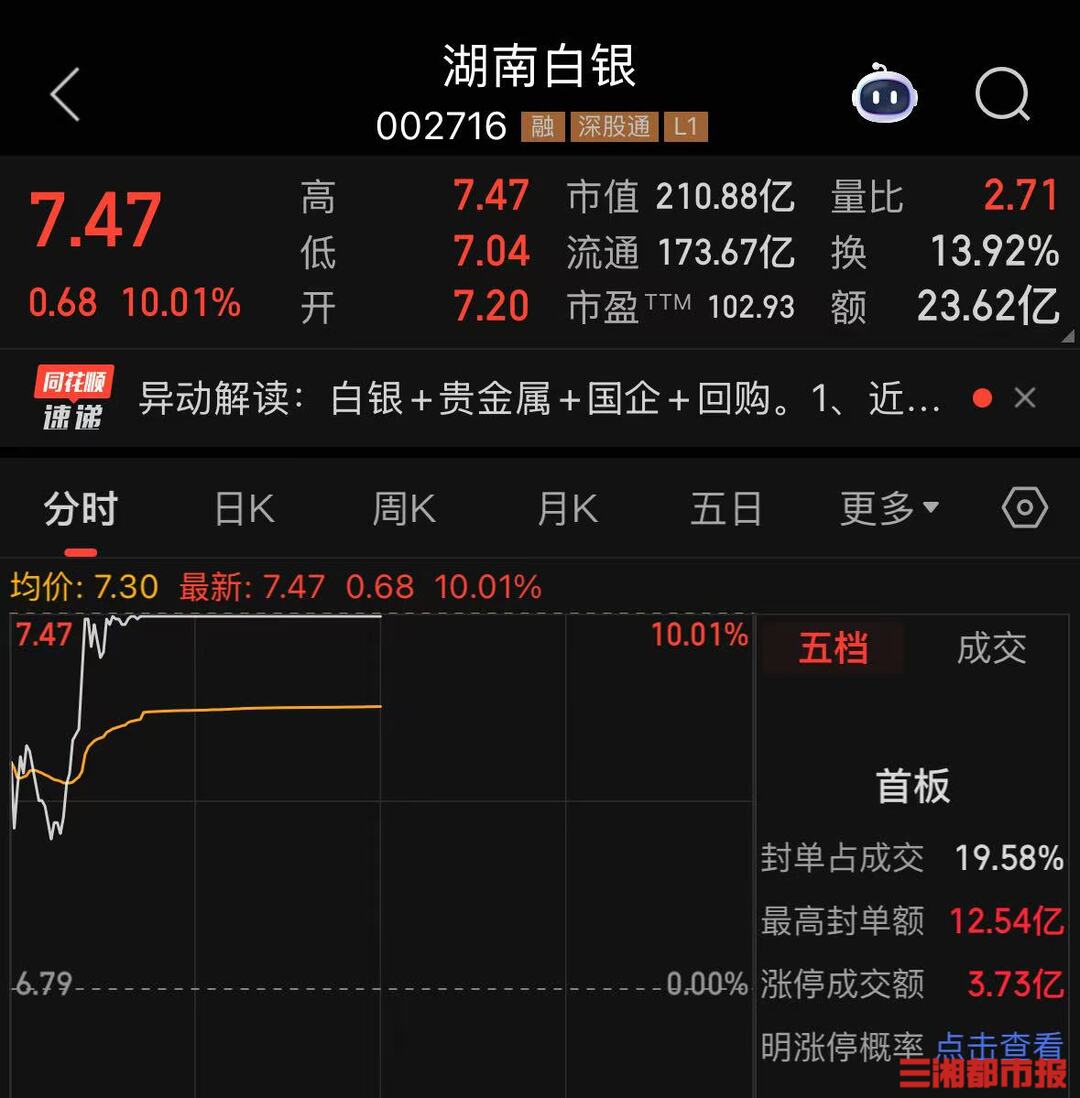This screenshot has height=1098, width=1080.
Task: Show the 五日 chart tab
Action: click(726, 510)
